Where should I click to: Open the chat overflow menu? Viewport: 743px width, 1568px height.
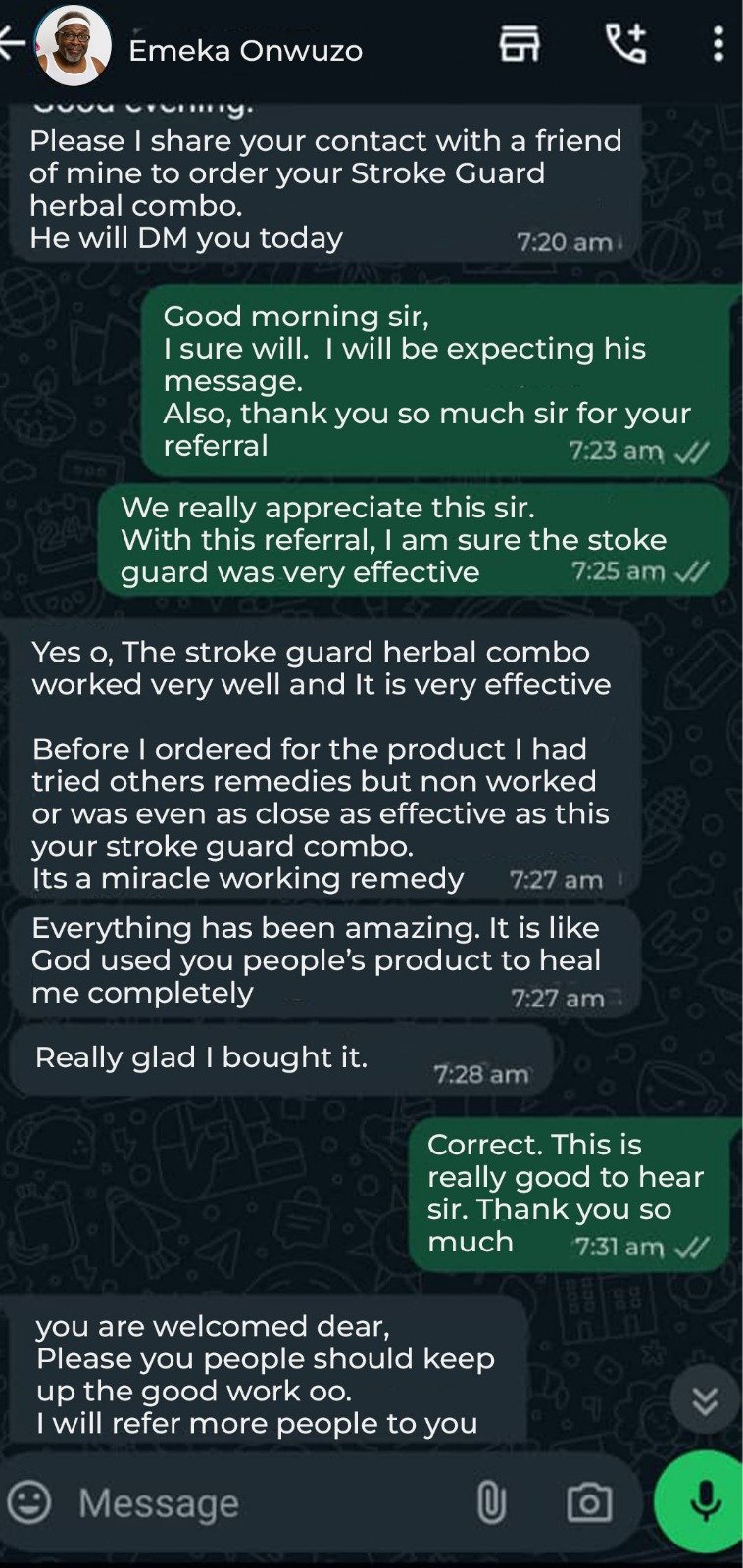click(718, 44)
